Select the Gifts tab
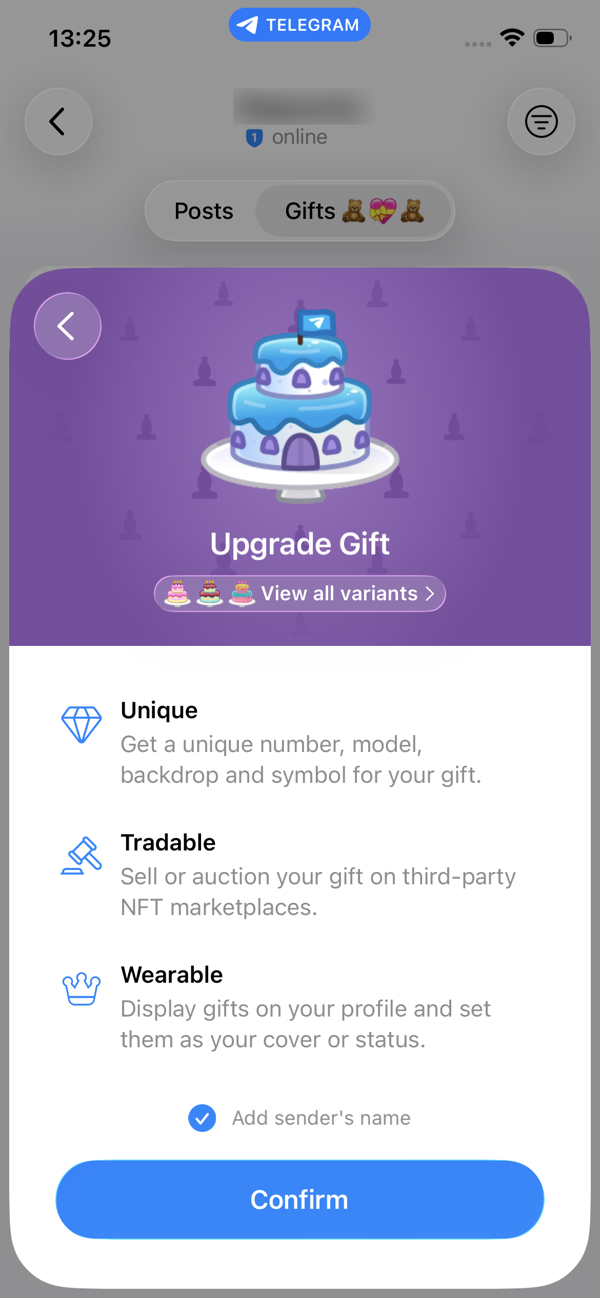This screenshot has height=1298, width=600. click(x=354, y=211)
